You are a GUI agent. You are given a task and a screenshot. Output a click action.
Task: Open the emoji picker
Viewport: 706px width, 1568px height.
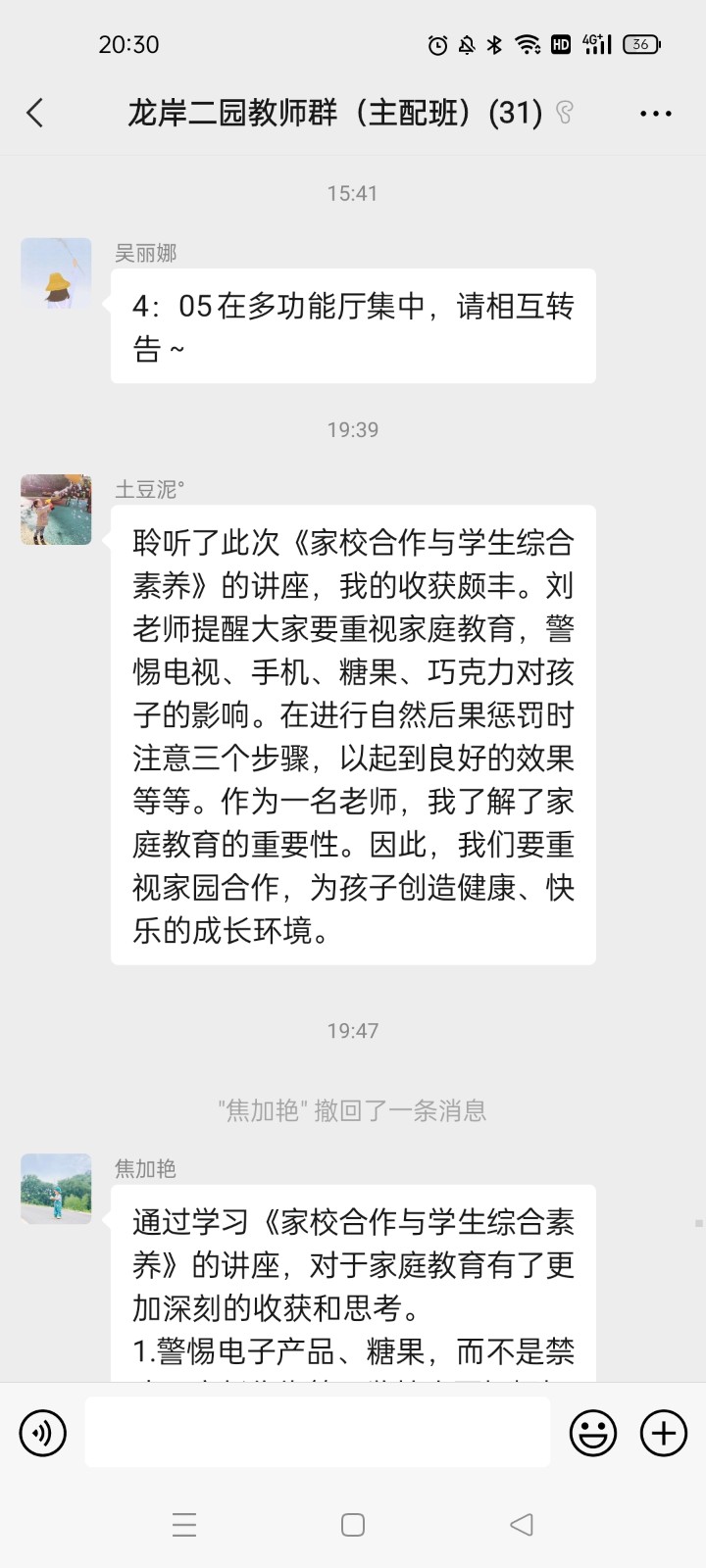593,1433
